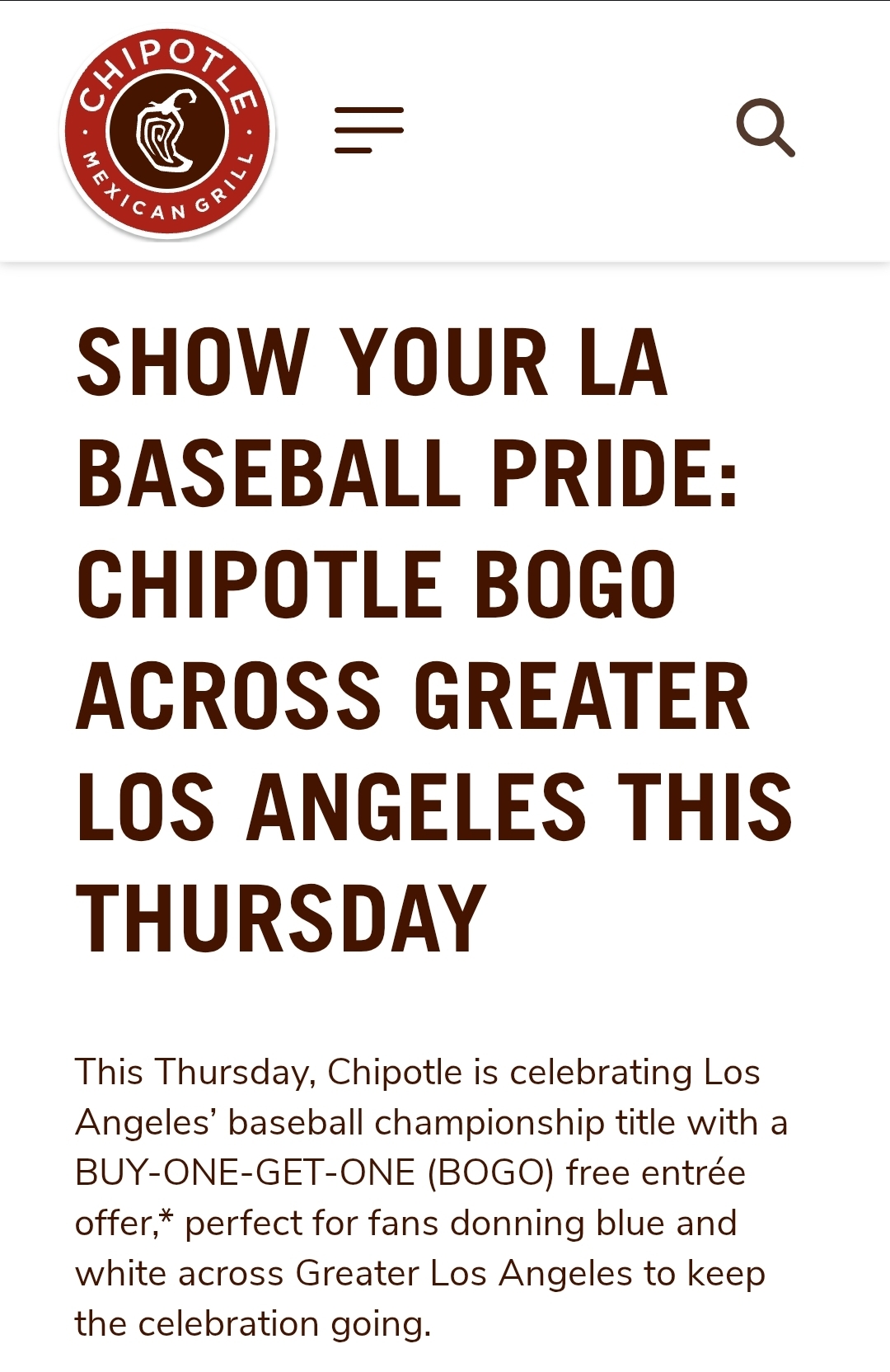Open the hamburger navigation menu
The height and width of the screenshot is (1372, 890).
(x=368, y=129)
